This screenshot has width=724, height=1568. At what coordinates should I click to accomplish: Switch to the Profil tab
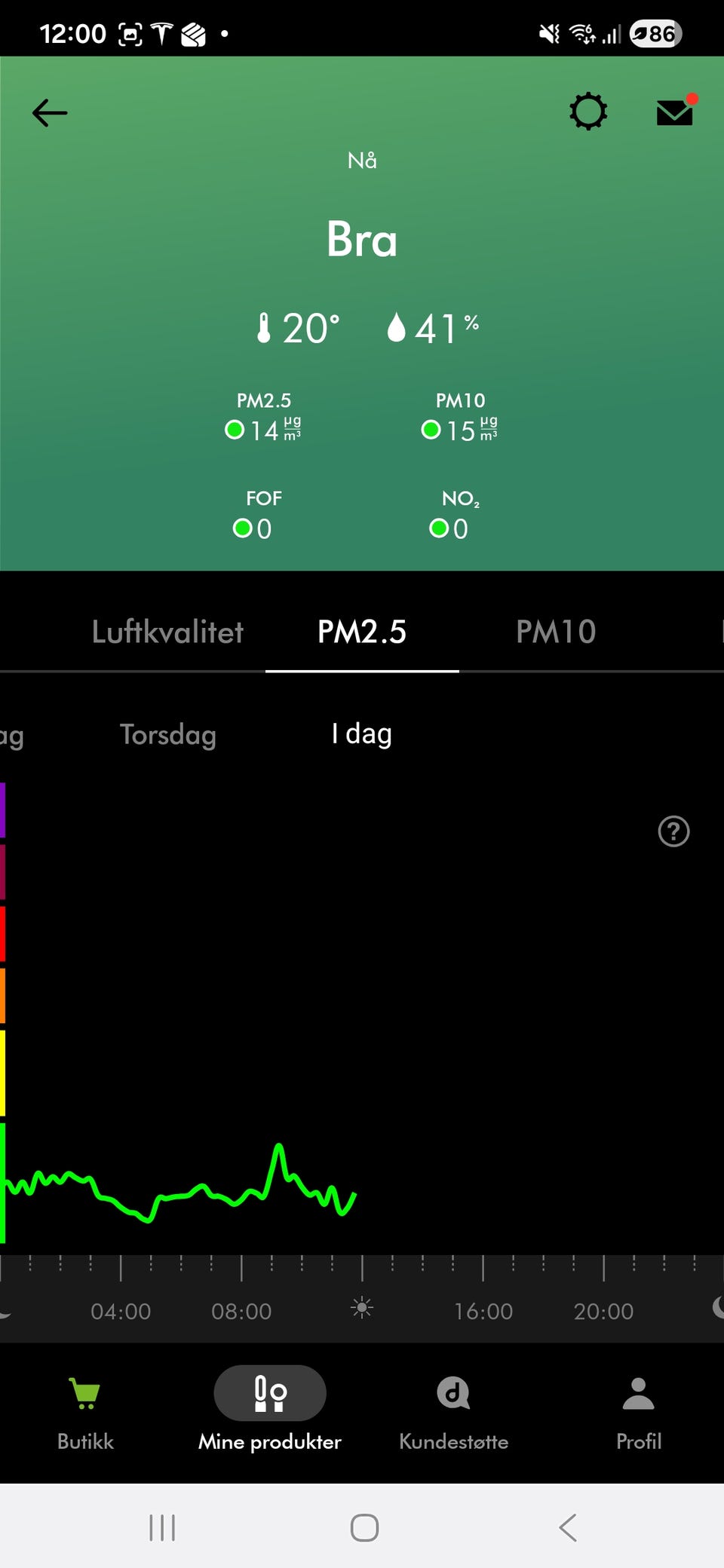click(x=639, y=1413)
